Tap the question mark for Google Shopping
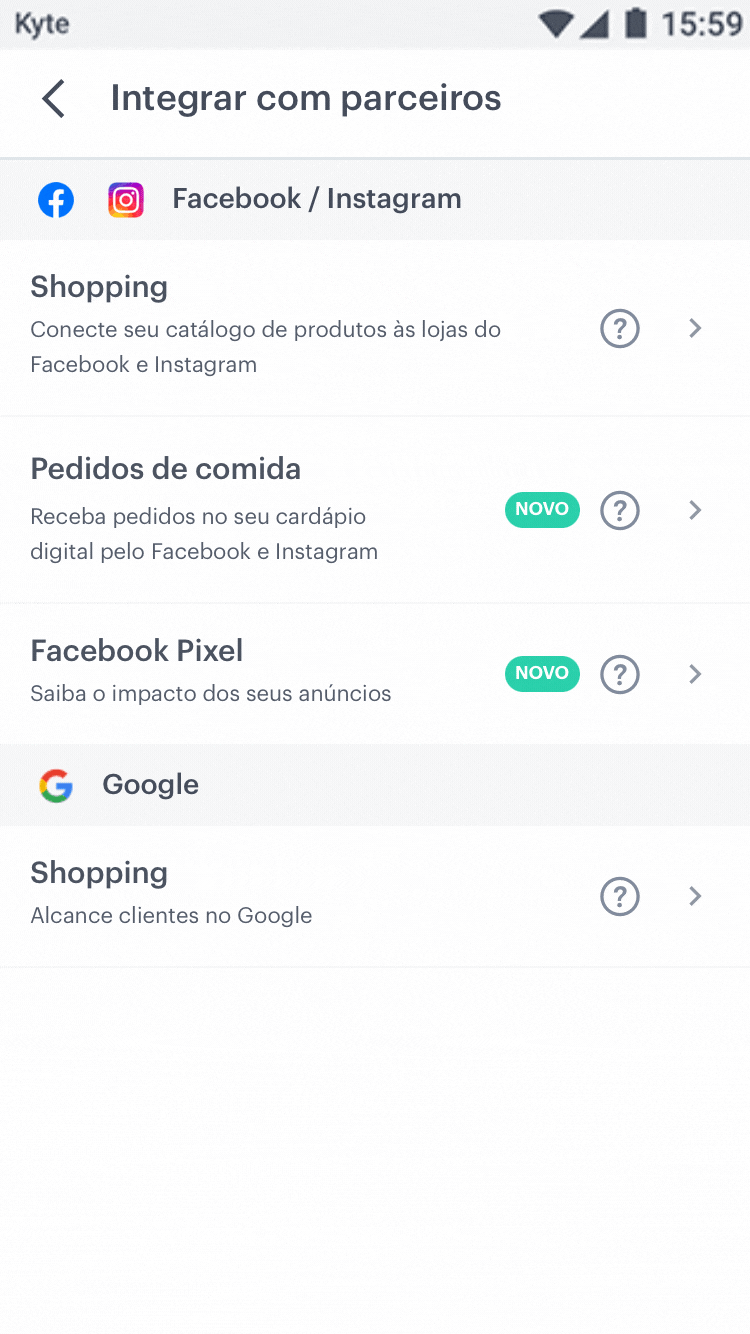 620,896
